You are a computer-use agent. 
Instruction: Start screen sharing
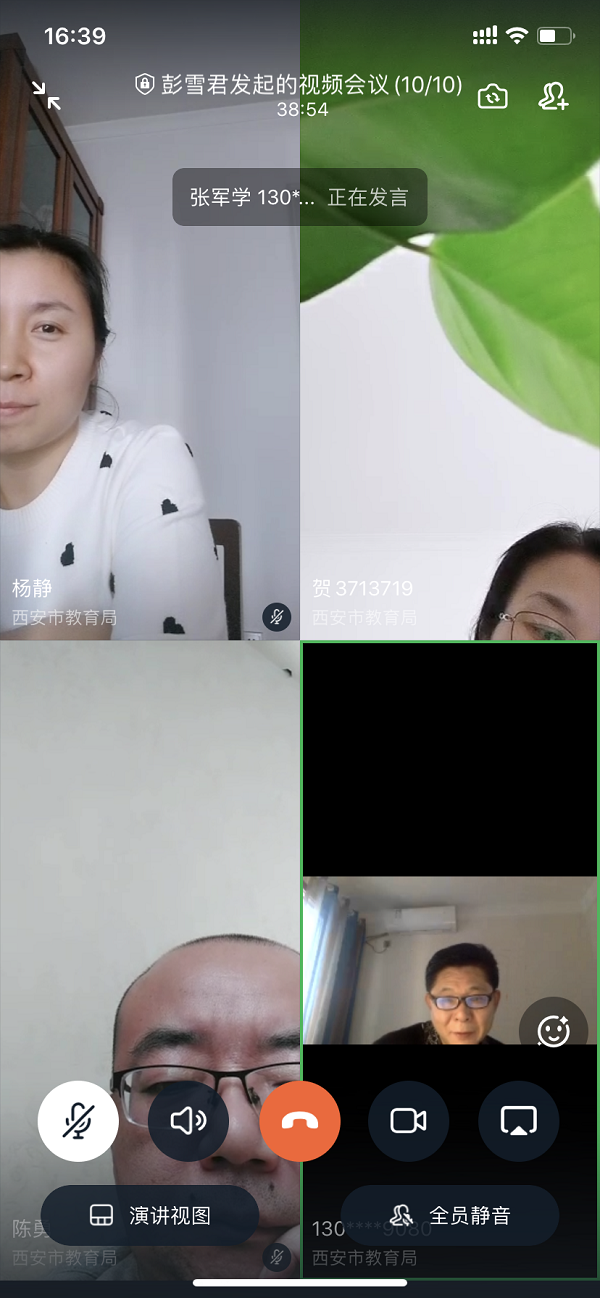(518, 1121)
